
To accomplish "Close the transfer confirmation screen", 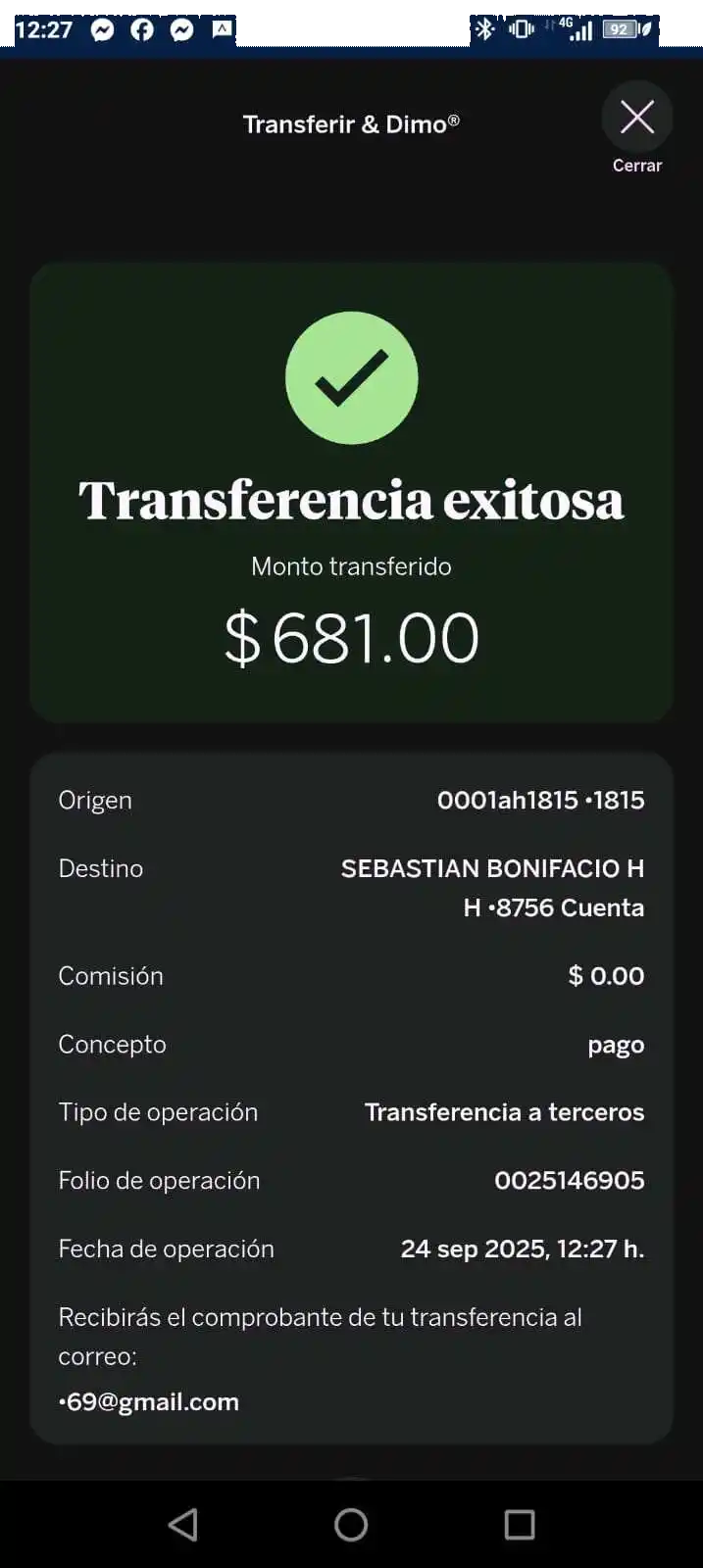I will pyautogui.click(x=637, y=119).
